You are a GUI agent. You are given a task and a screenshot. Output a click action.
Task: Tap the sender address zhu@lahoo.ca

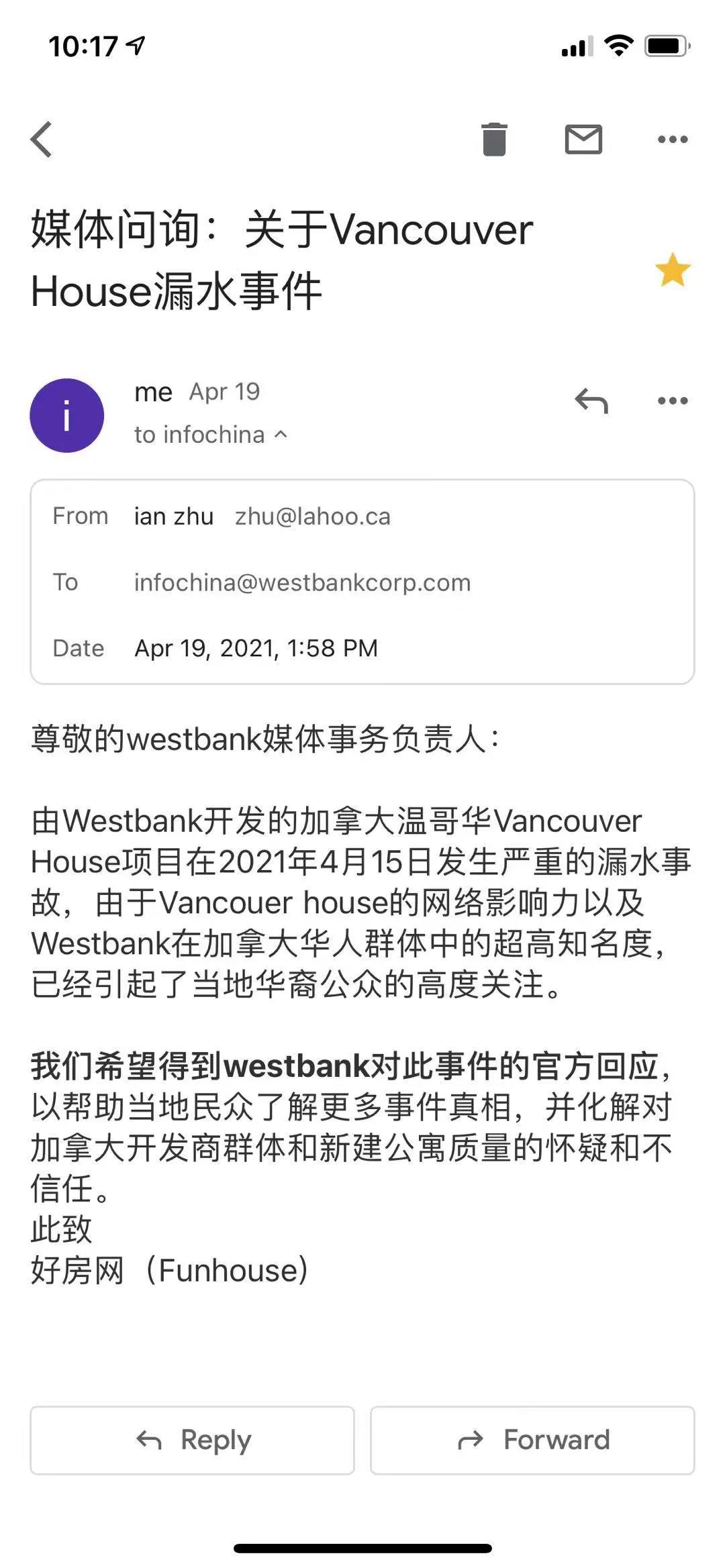point(312,517)
